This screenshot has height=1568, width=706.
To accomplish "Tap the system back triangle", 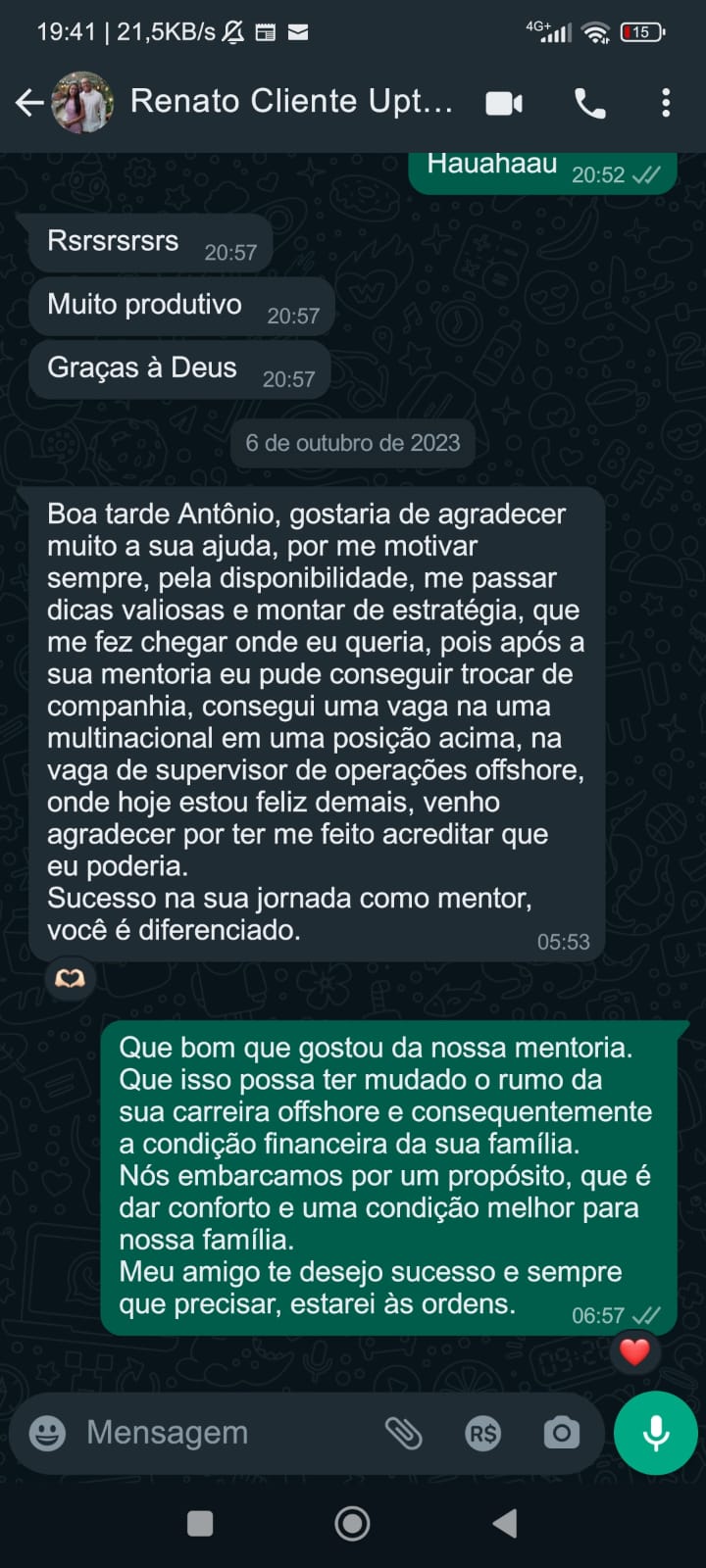I will coord(505,1523).
